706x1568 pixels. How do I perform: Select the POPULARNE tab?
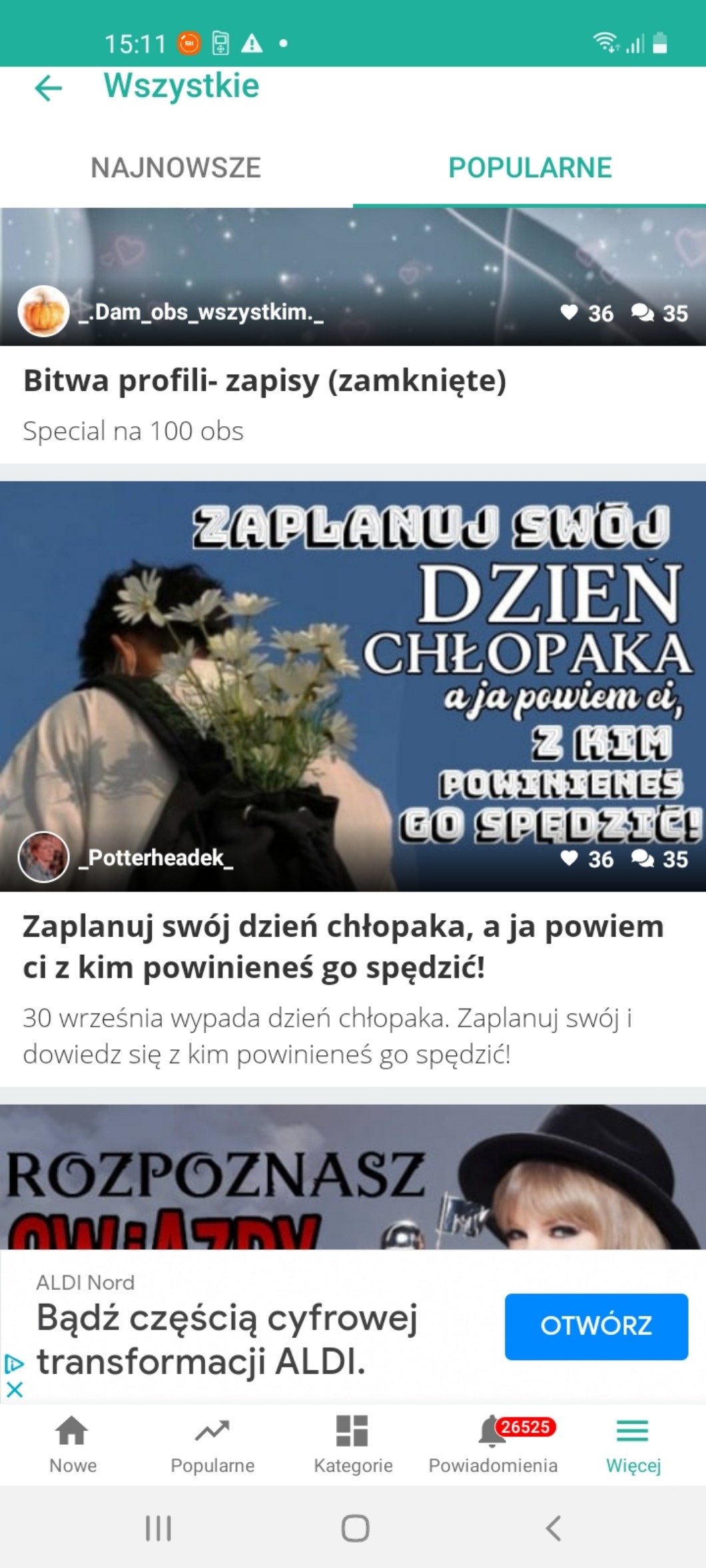coord(529,168)
